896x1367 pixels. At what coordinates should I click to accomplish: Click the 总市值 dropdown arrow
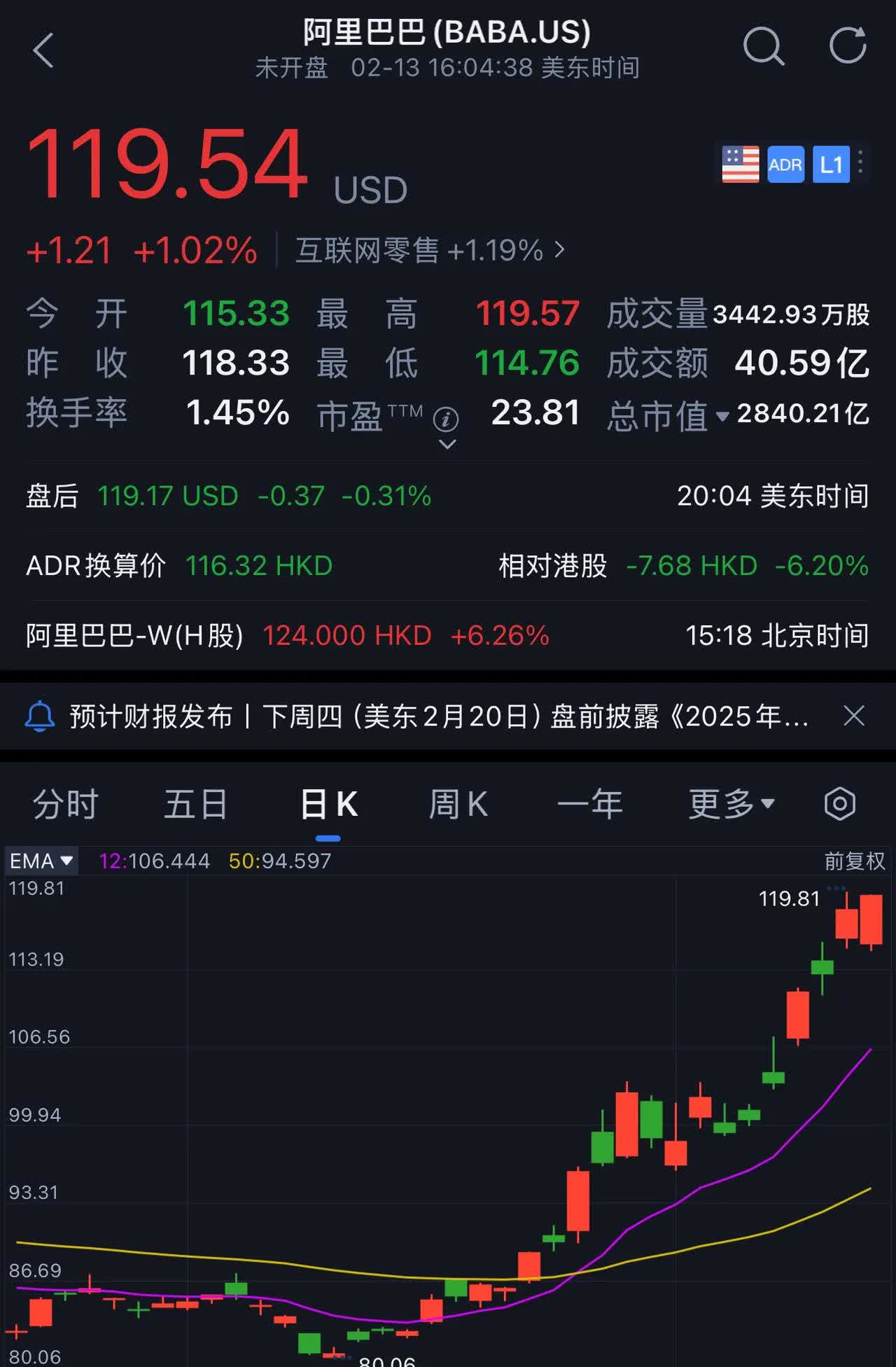click(723, 416)
